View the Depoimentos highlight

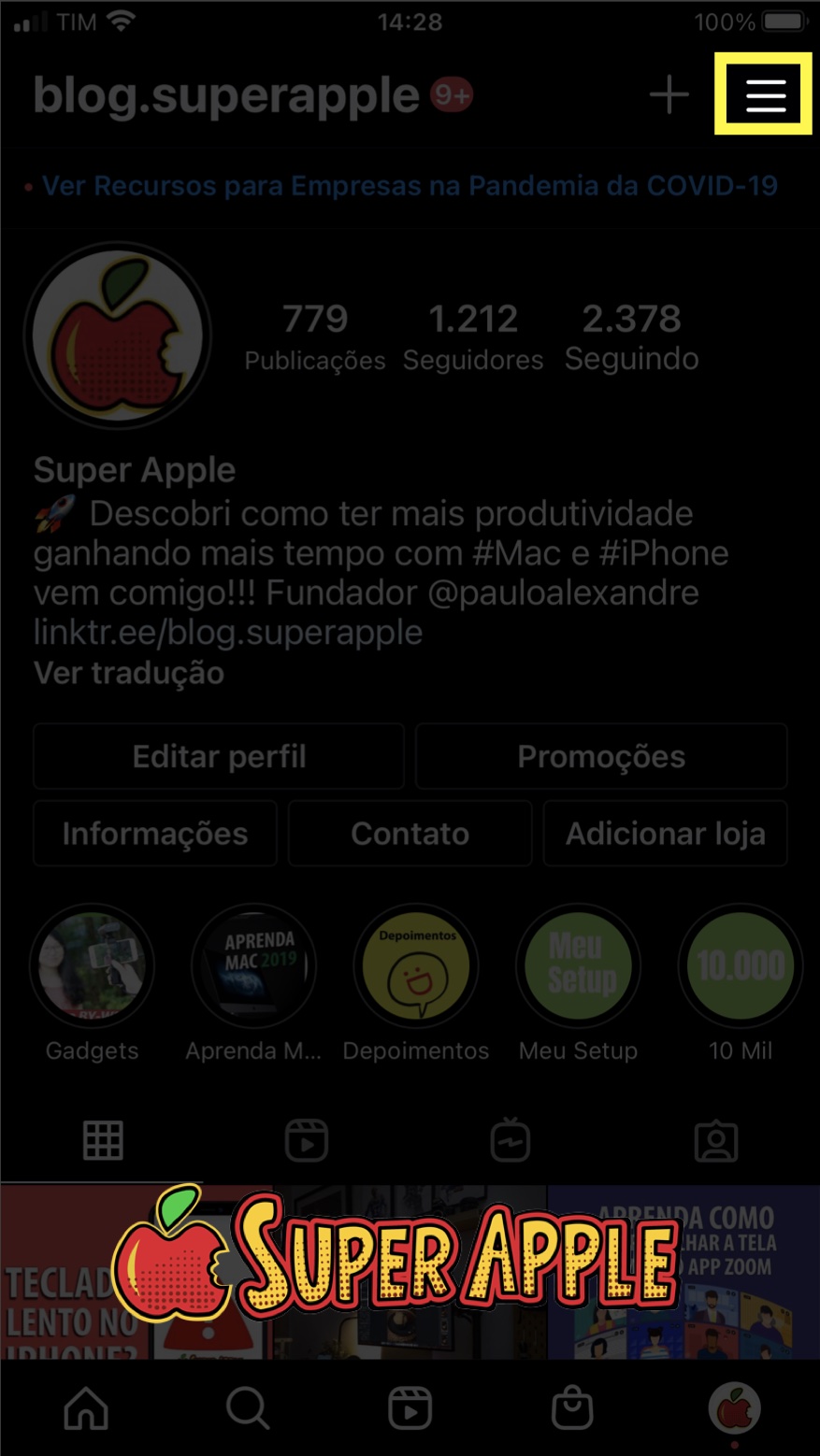pos(416,966)
